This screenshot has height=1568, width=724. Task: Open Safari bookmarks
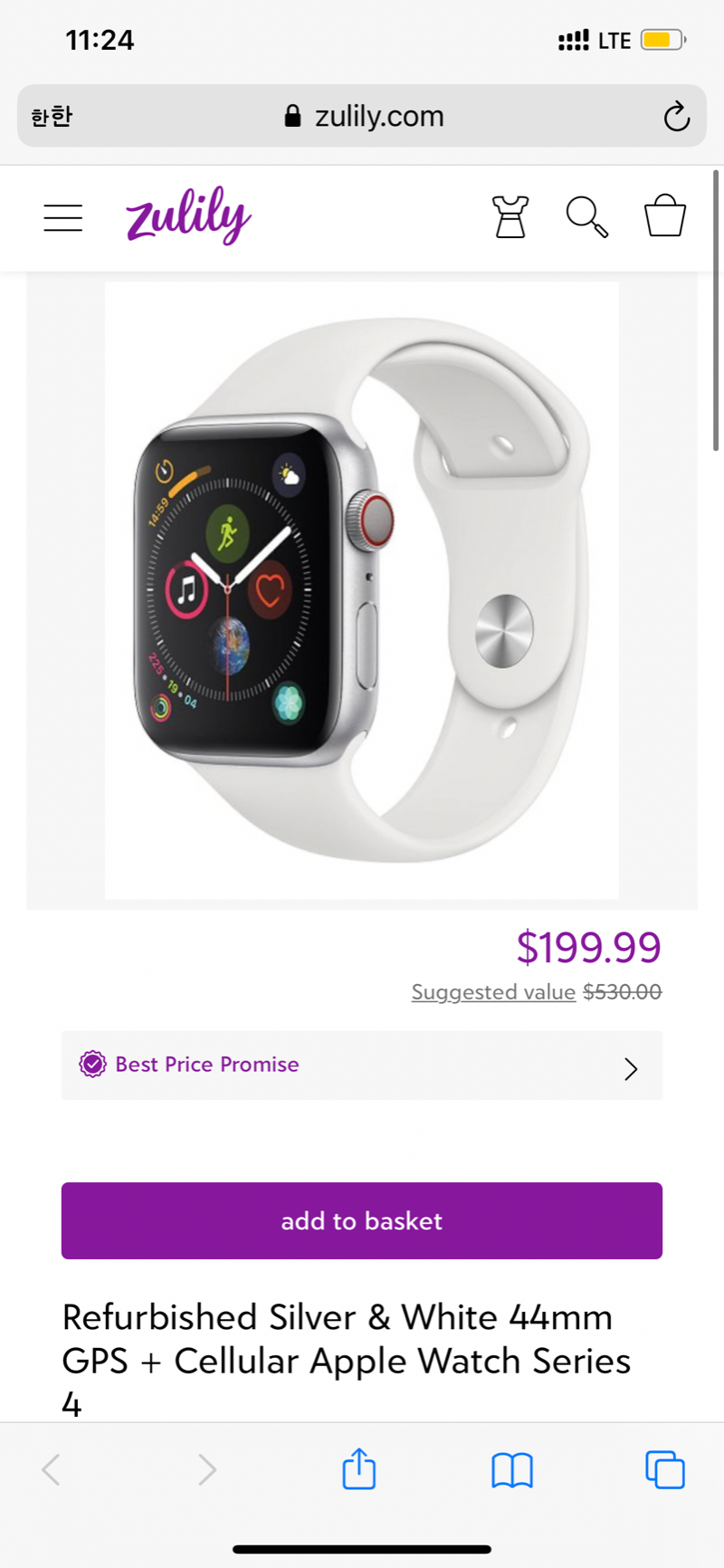click(x=512, y=1470)
